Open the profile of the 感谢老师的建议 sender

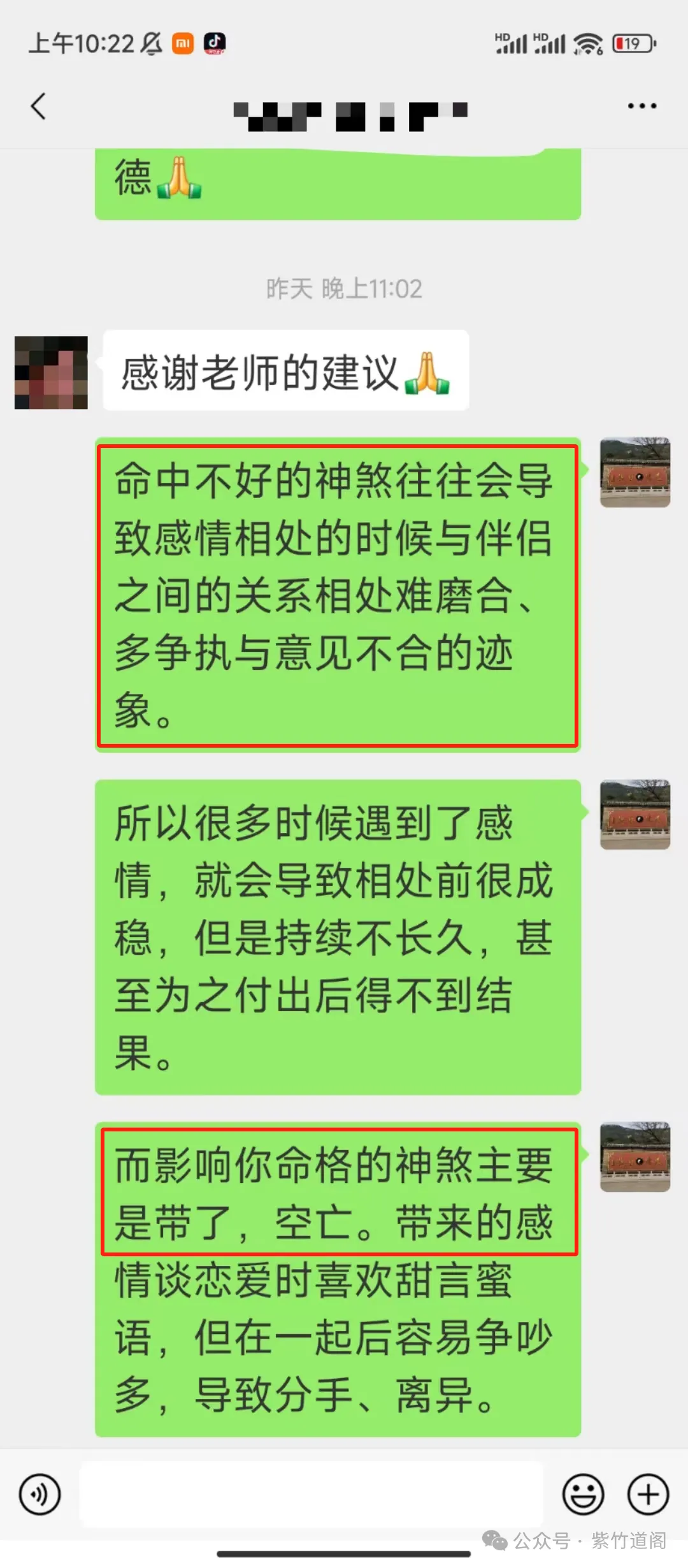tap(51, 373)
